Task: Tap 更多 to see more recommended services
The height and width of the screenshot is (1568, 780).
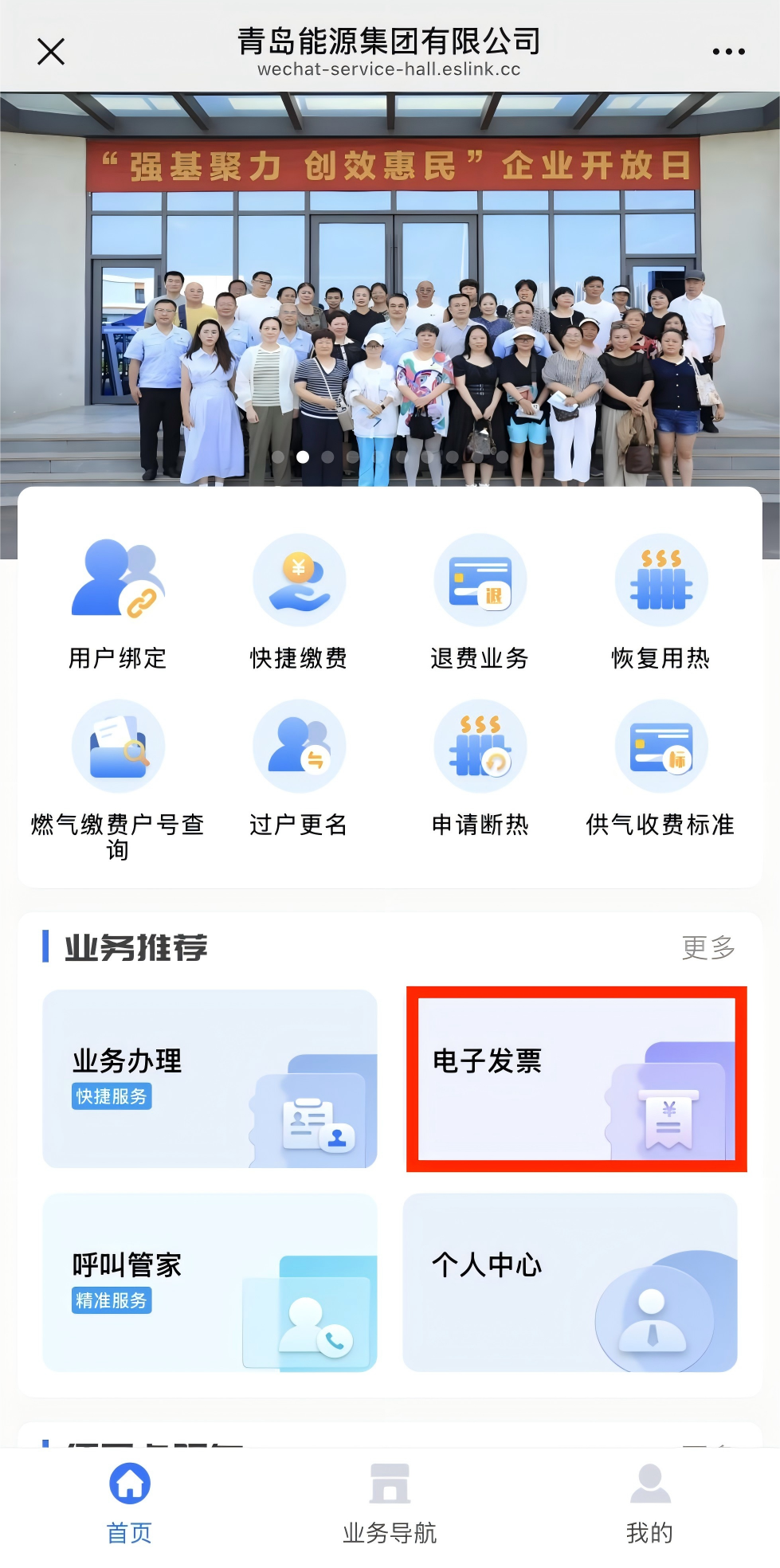Action: [x=706, y=949]
